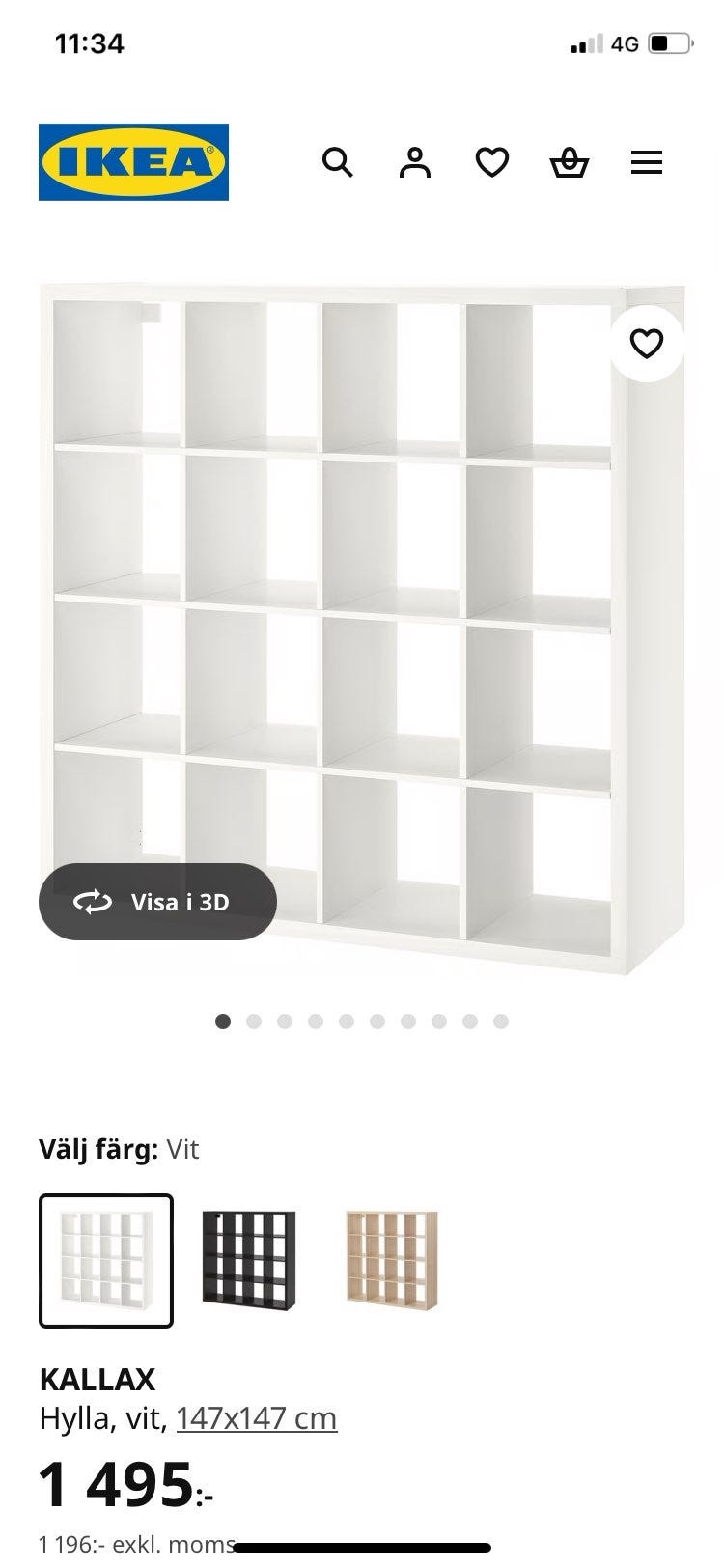This screenshot has width=724, height=1568.
Task: Open the hamburger menu
Action: (647, 162)
